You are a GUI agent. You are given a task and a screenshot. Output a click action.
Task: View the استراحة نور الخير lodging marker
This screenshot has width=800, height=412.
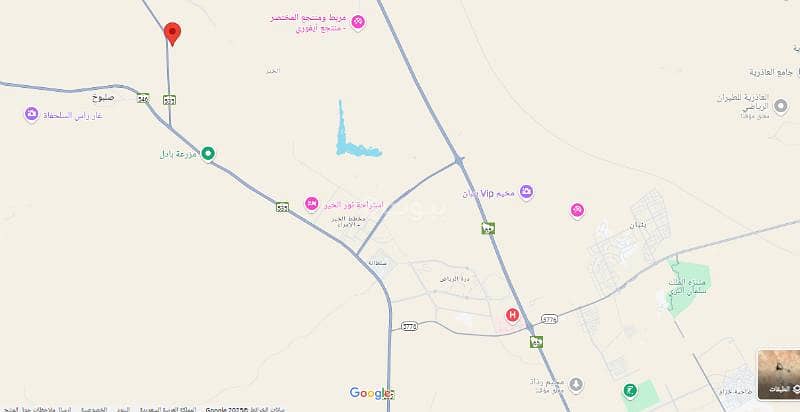pos(311,203)
